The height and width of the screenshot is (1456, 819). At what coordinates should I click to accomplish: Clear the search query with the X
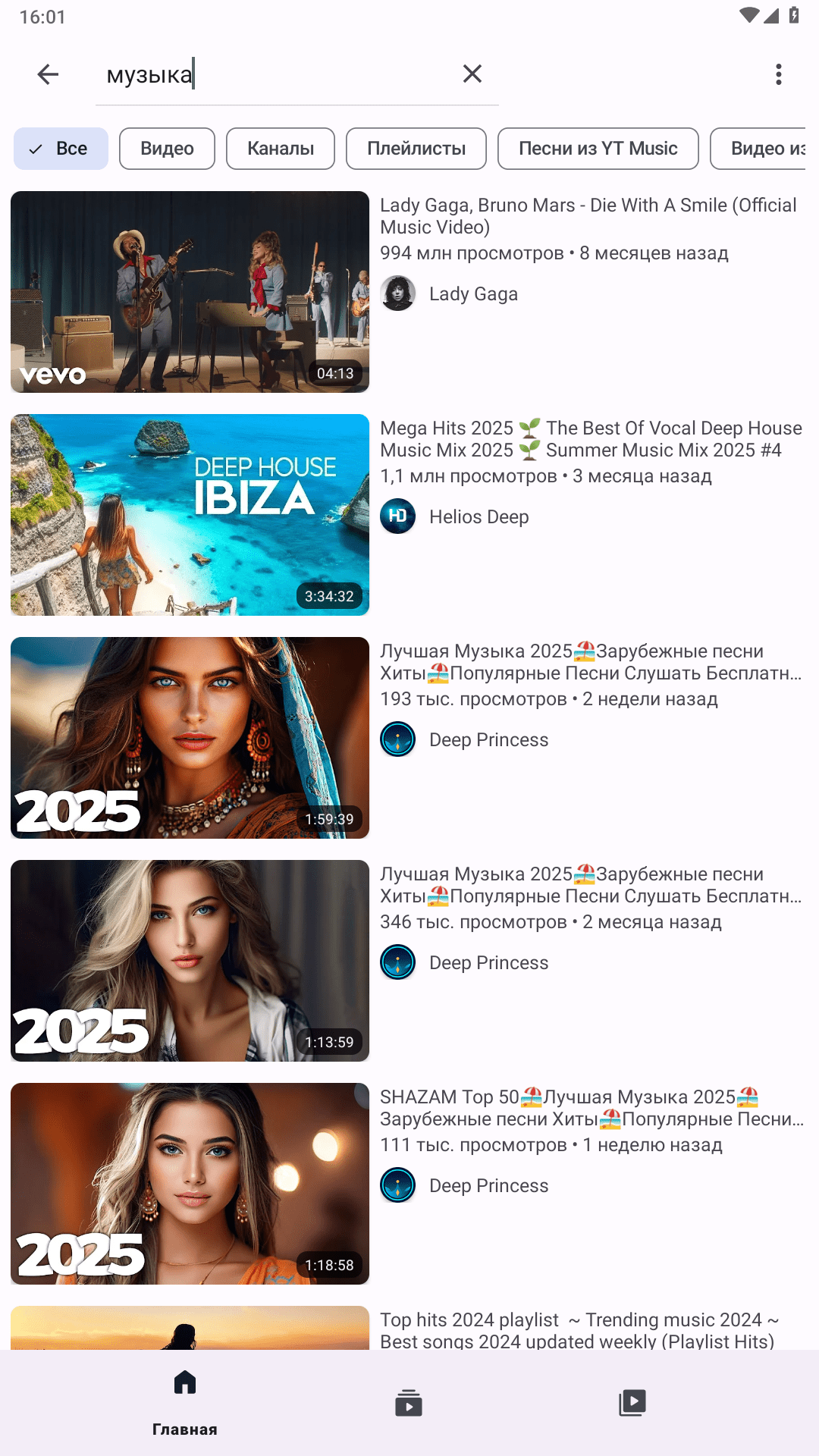point(472,74)
